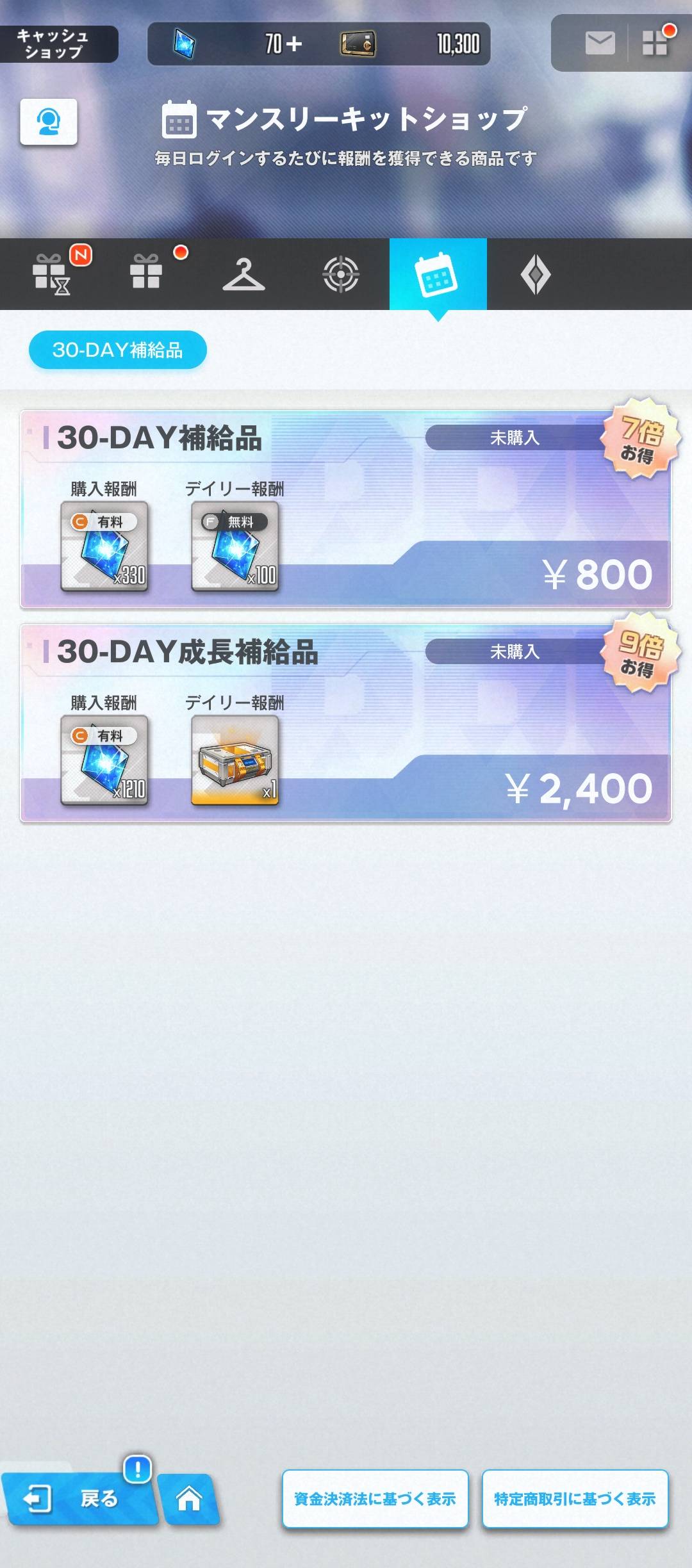Open 特定商取引に基づく表示

coord(575,1499)
